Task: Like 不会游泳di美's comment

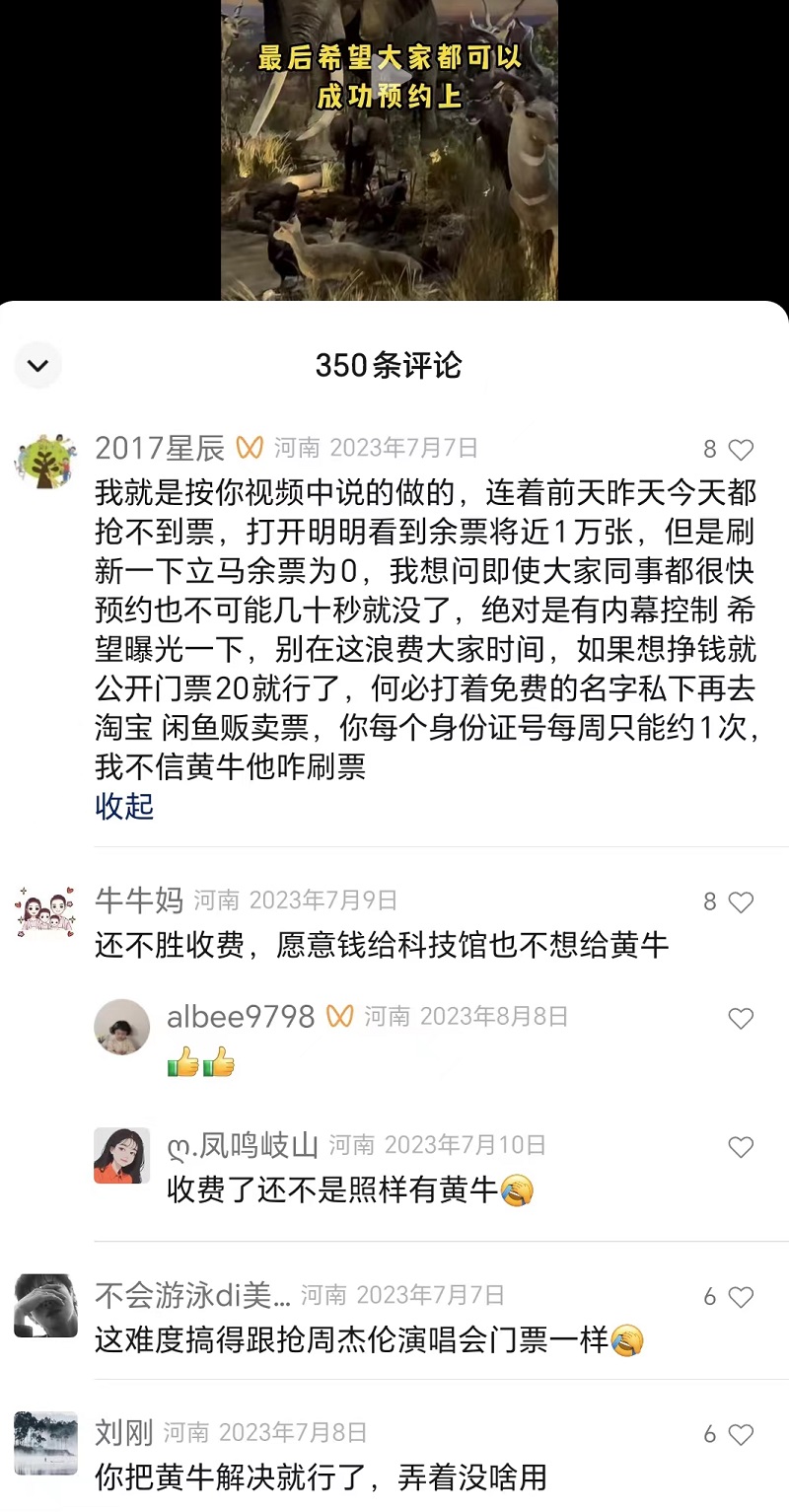Action: point(740,1297)
